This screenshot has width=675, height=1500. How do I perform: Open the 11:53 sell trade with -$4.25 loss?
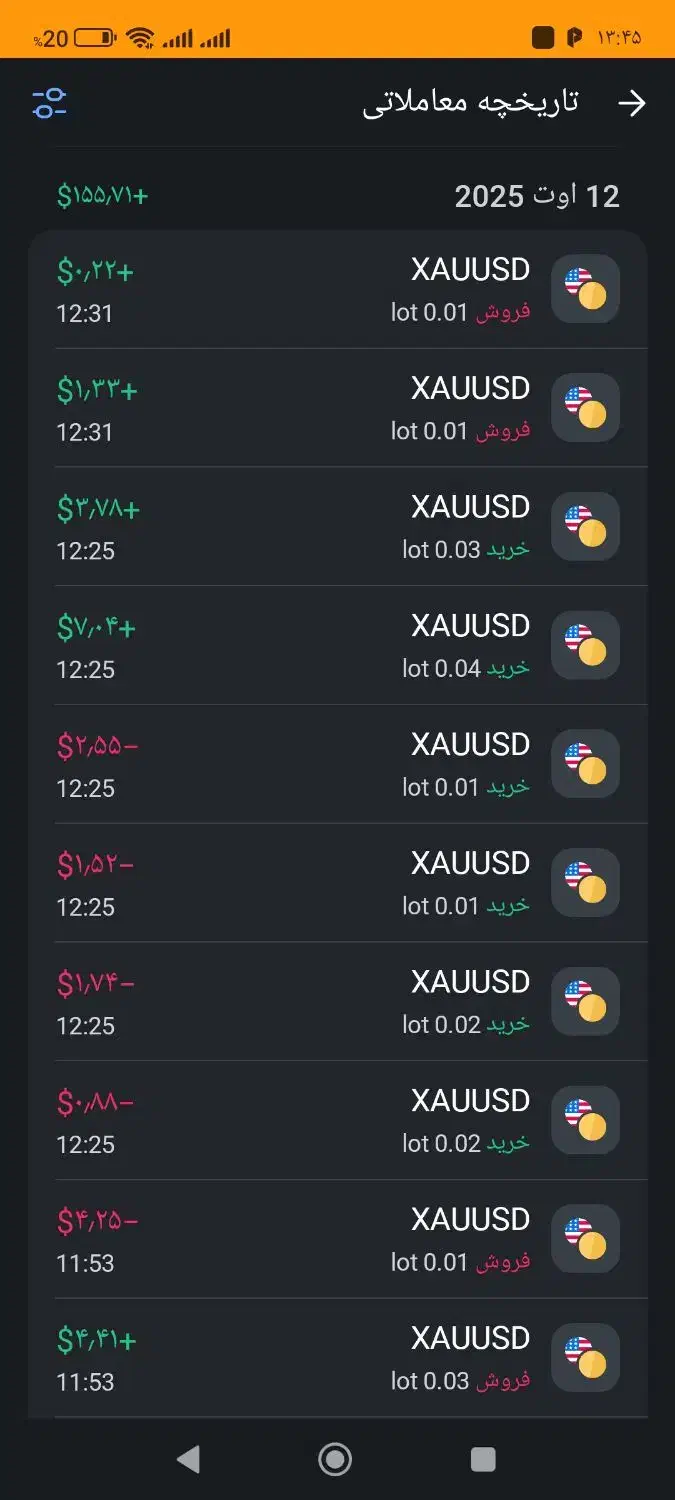pos(338,1239)
